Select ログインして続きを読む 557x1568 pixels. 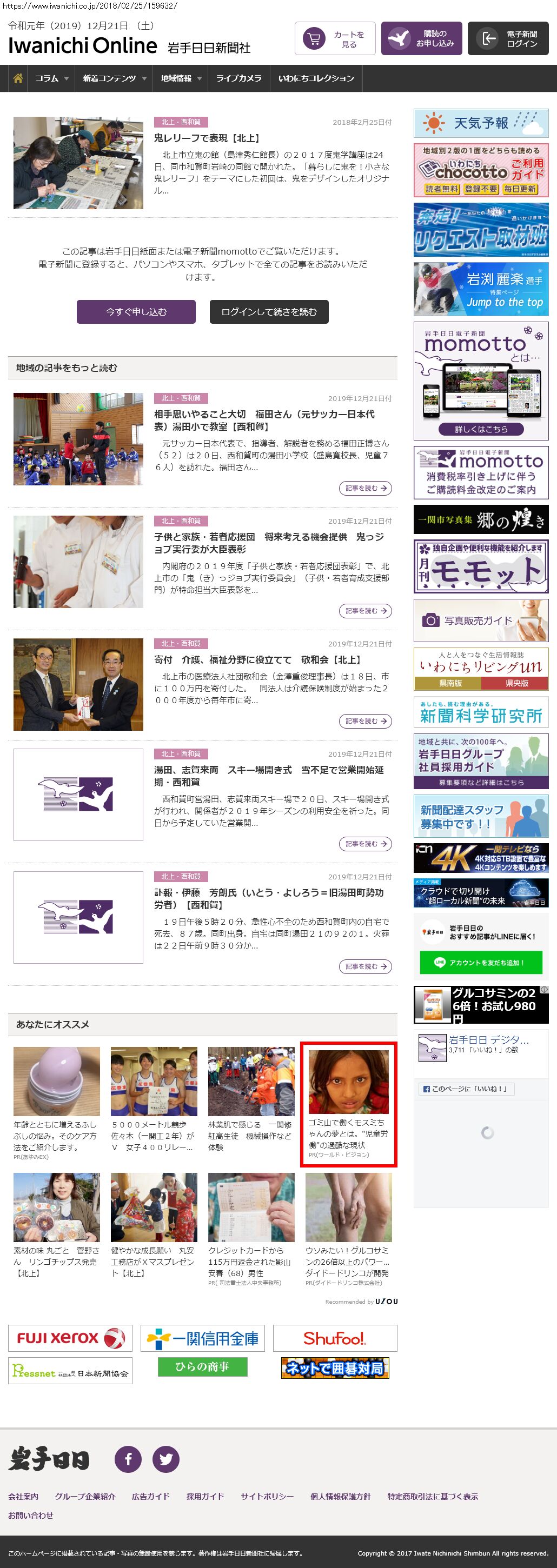pos(269,312)
